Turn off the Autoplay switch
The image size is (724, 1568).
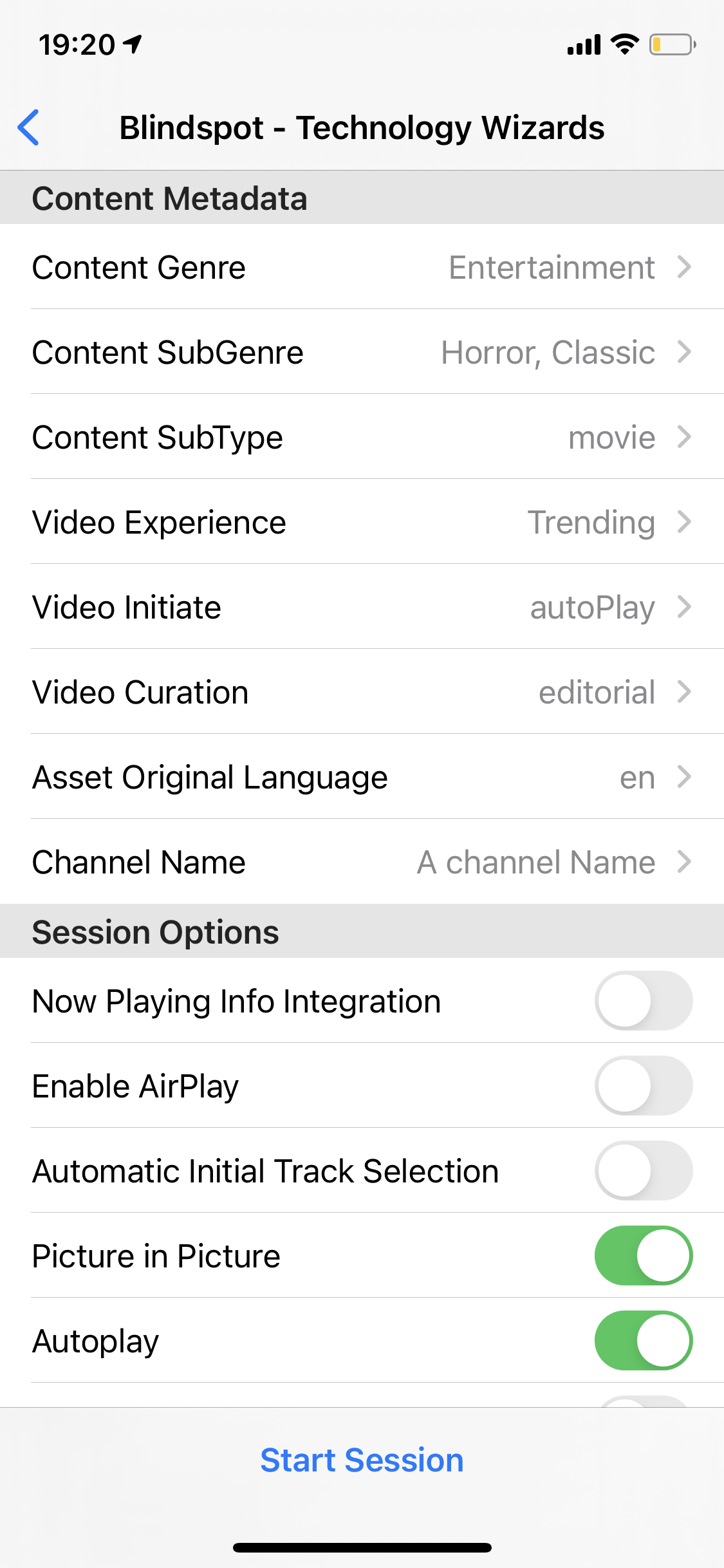[x=644, y=1341]
